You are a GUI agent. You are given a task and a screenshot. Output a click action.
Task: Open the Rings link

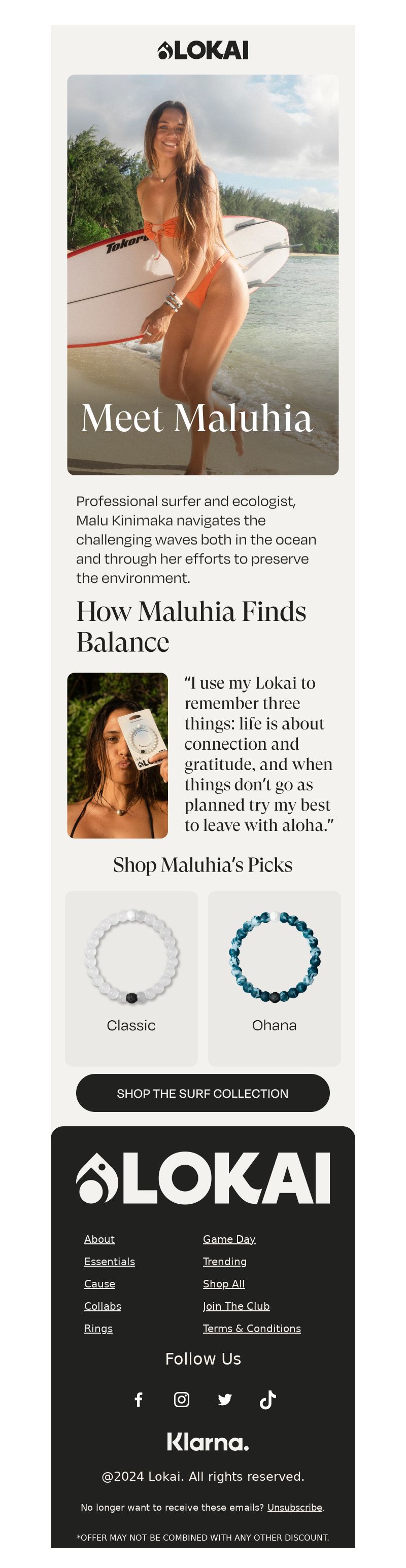click(98, 1328)
